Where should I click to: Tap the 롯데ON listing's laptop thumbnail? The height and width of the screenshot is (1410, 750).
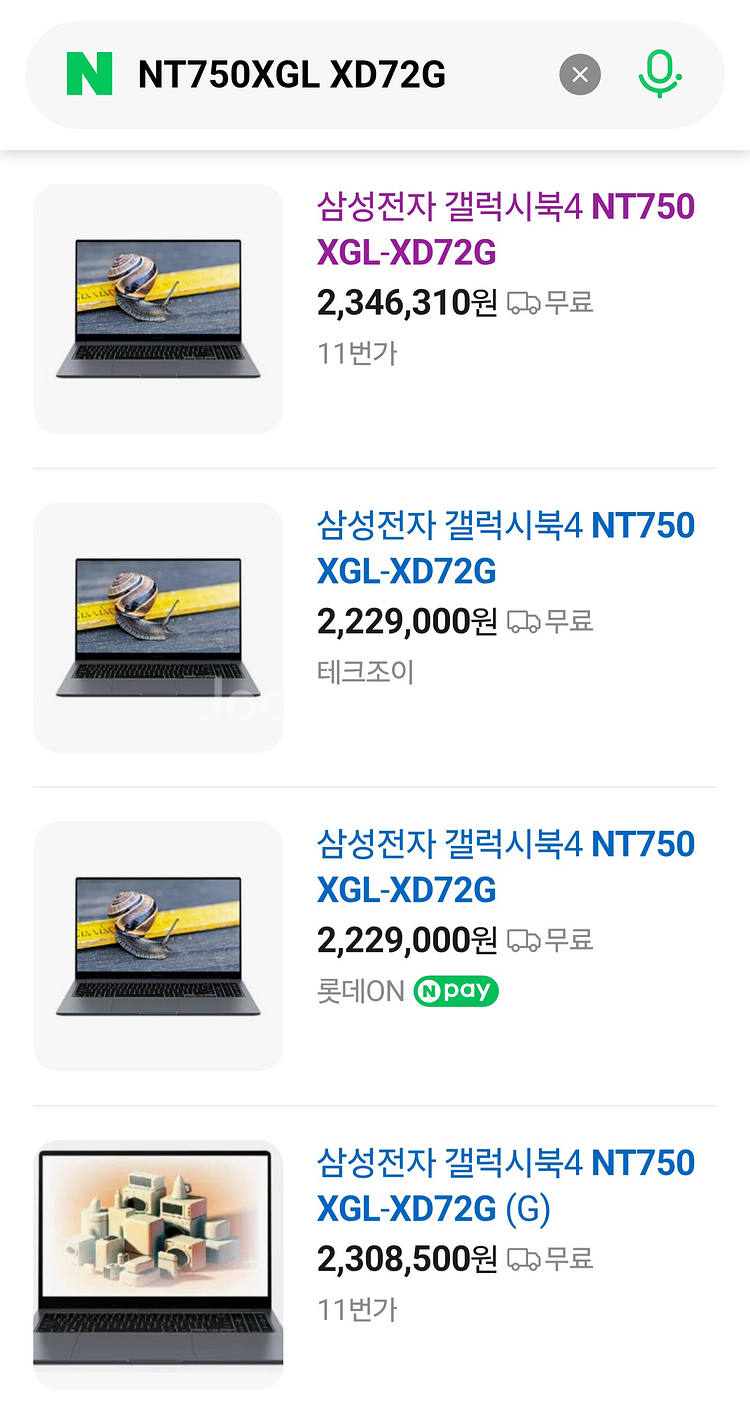[157, 945]
